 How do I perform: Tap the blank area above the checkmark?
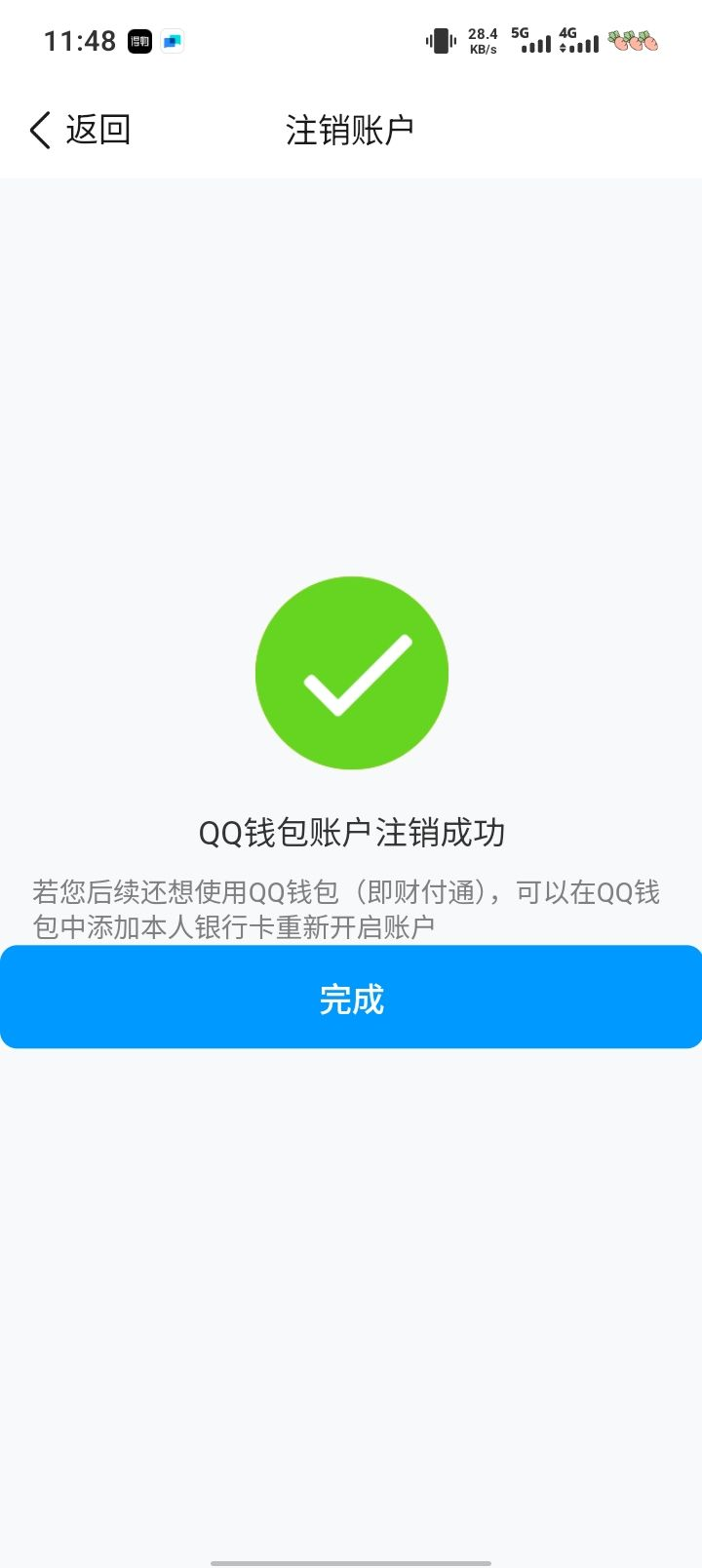pyautogui.click(x=351, y=390)
